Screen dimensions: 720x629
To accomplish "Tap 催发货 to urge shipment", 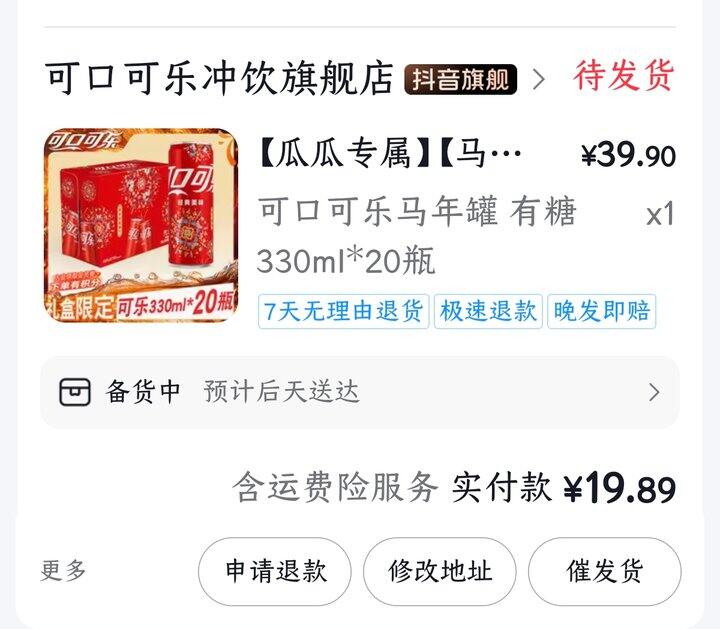I will tap(604, 572).
